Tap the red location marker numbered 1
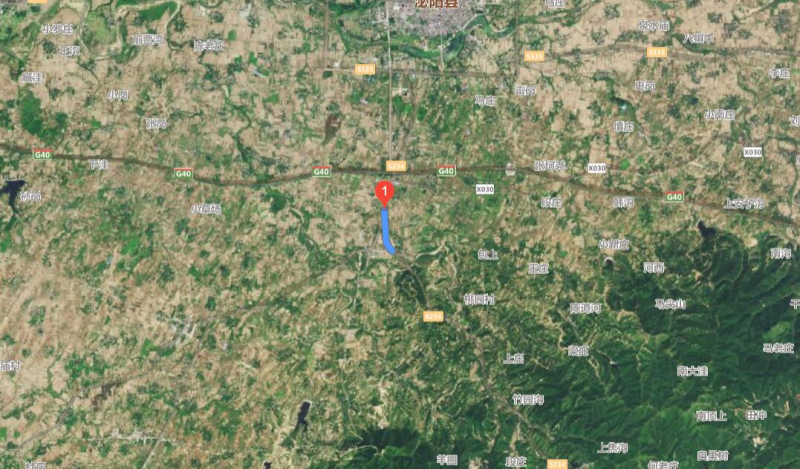Viewport: 800px width, 469px height. pyautogui.click(x=384, y=192)
